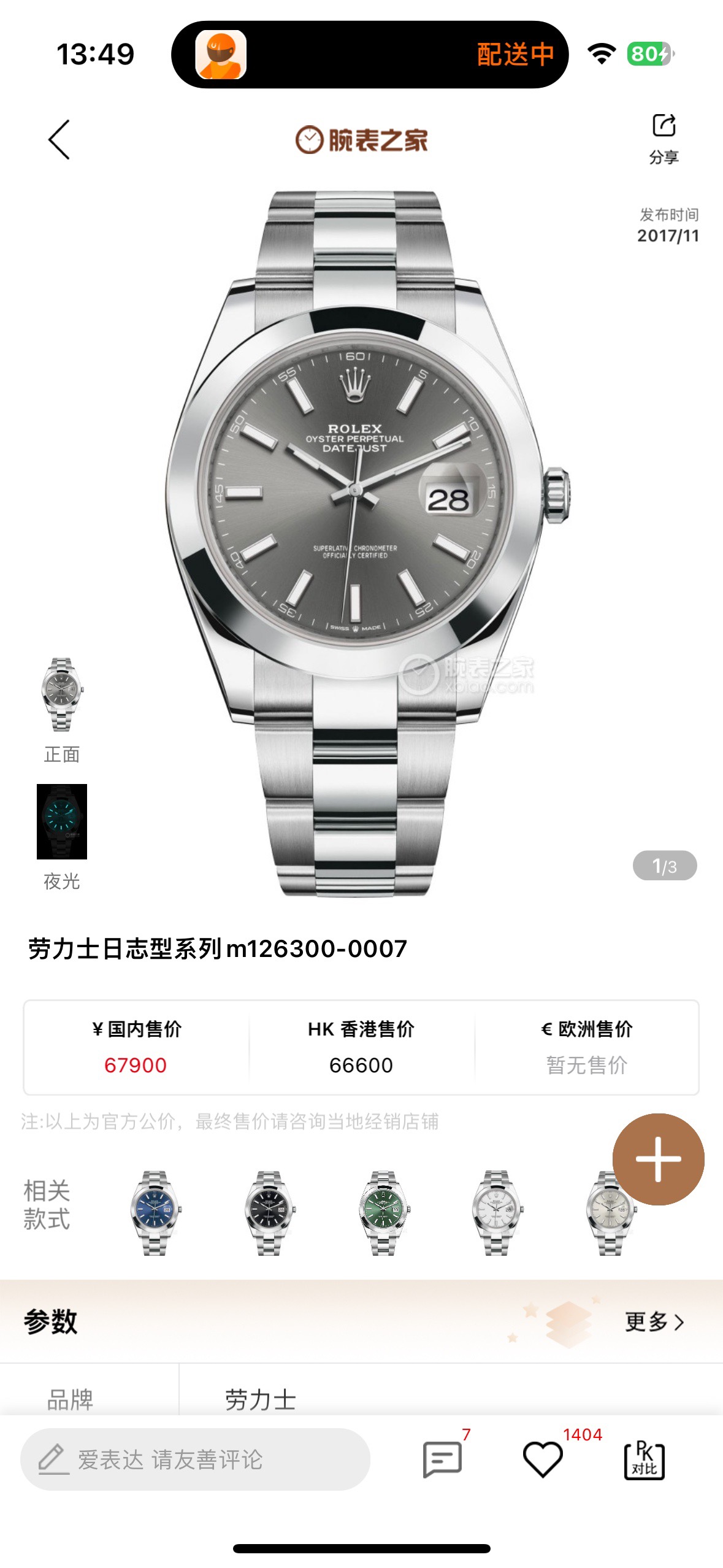Like this watch with the heart
Viewport: 723px width, 1568px height.
point(543,1459)
